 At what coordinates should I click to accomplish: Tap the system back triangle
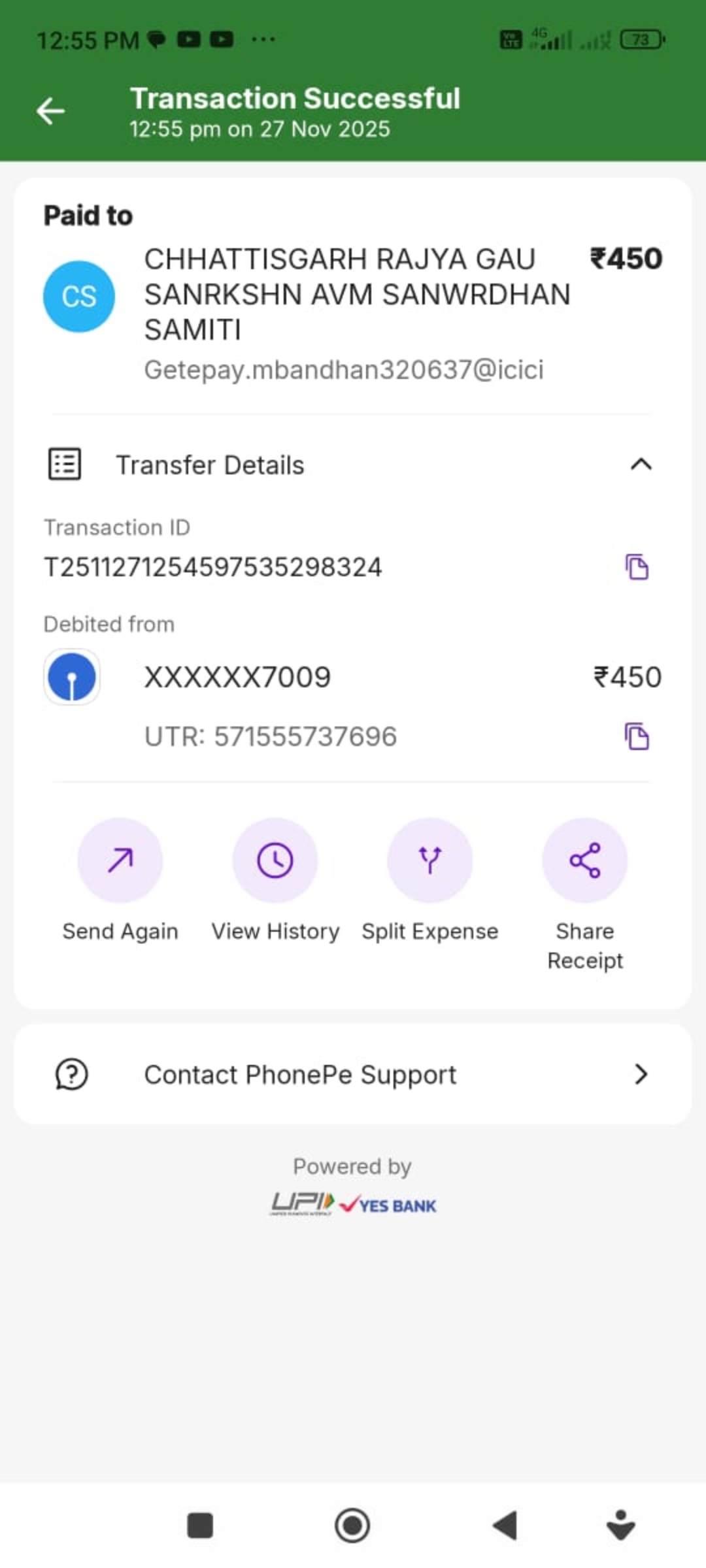coord(505,1526)
